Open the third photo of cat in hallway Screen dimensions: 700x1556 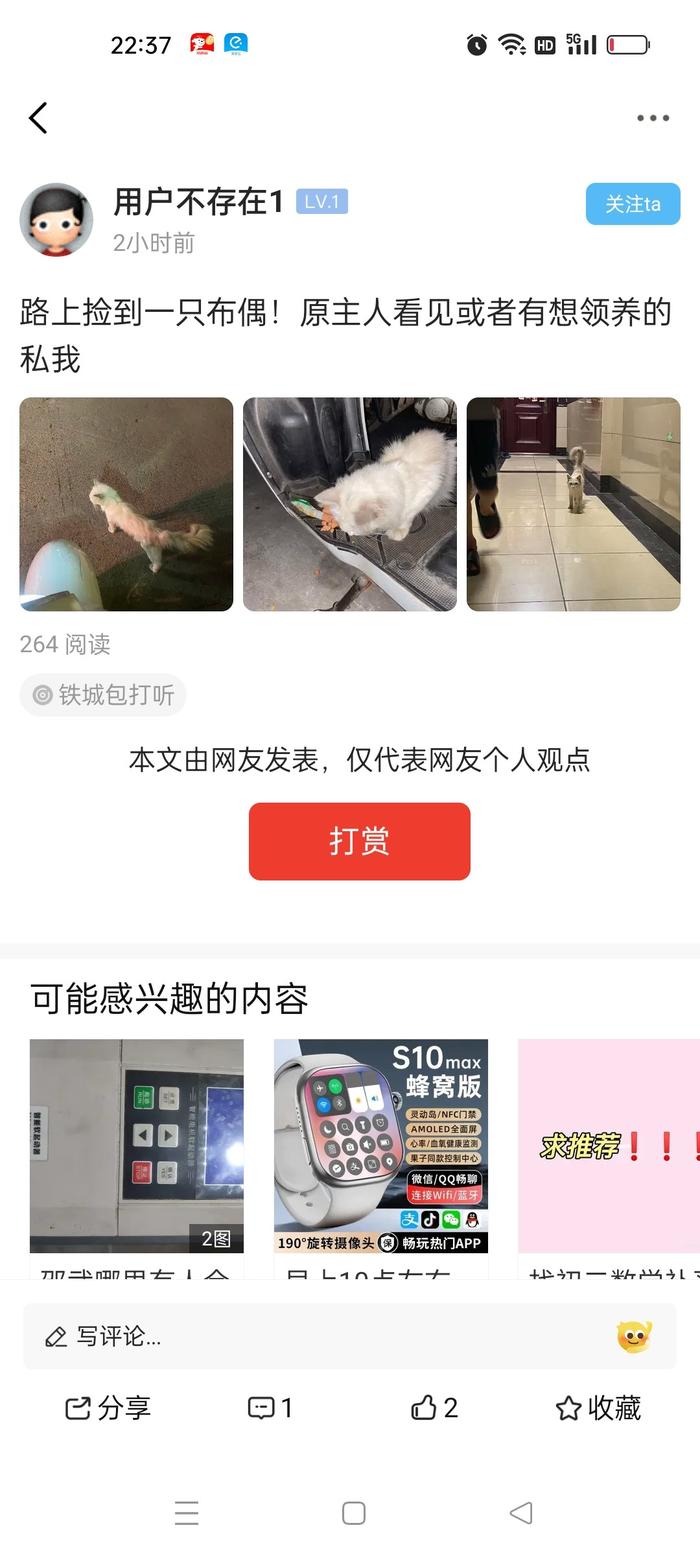[573, 504]
